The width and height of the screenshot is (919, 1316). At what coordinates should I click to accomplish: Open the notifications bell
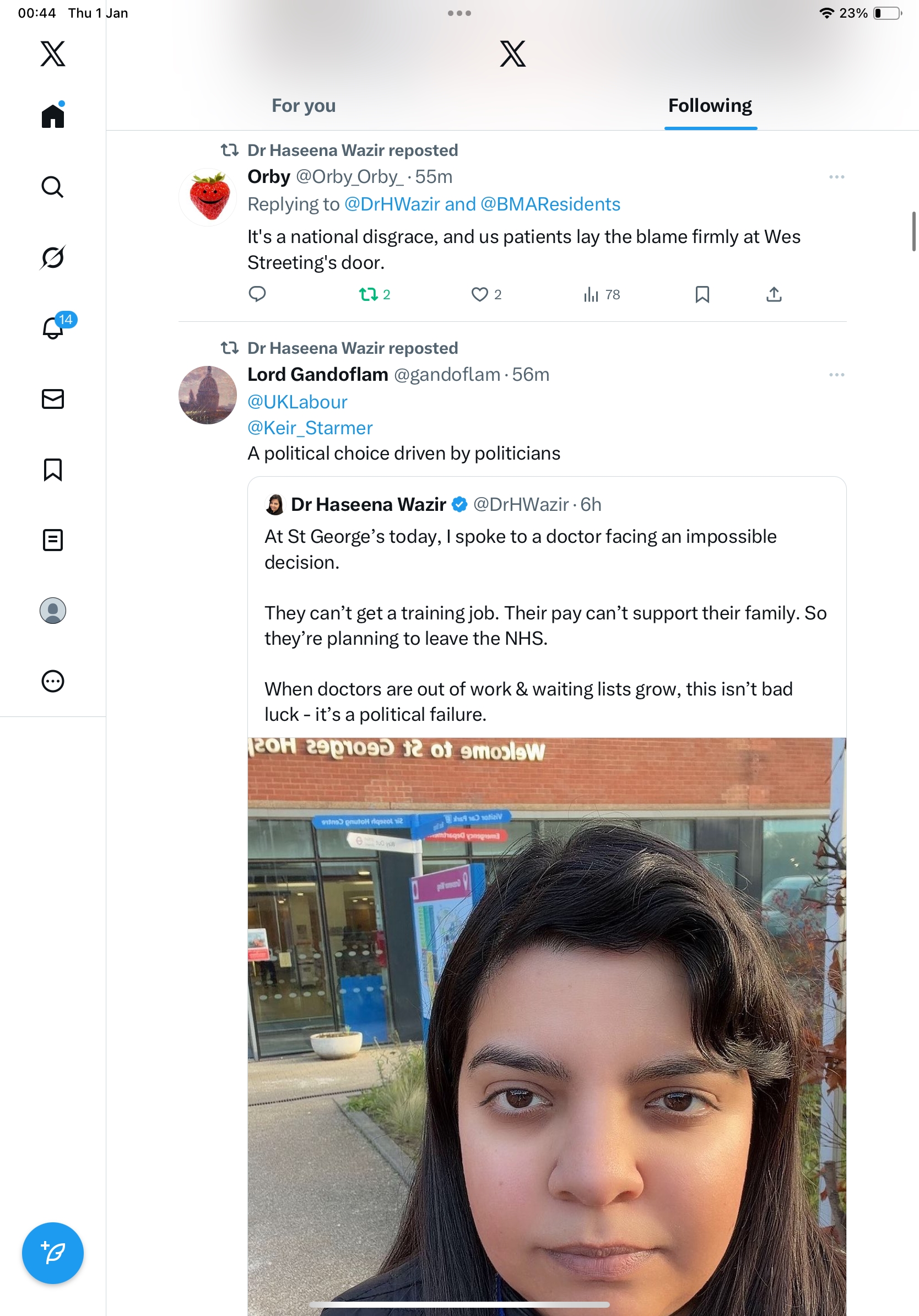53,328
